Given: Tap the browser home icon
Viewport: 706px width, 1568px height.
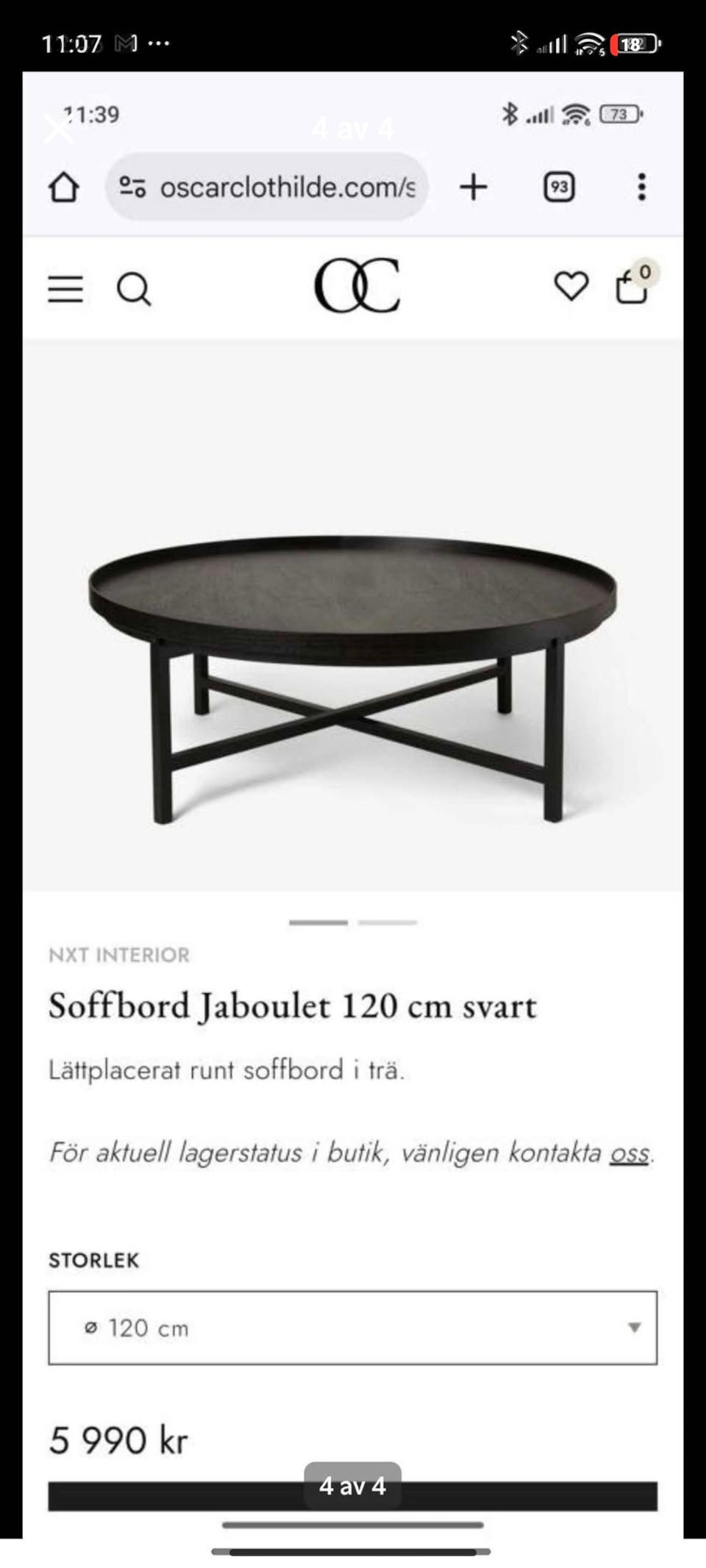Looking at the screenshot, I should click(65, 186).
